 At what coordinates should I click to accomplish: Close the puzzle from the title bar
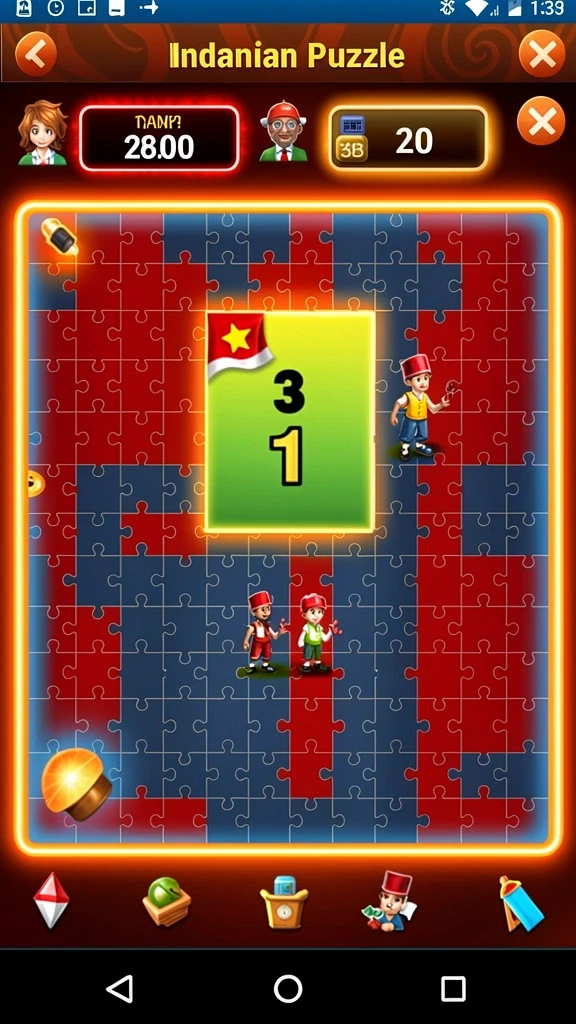[542, 54]
